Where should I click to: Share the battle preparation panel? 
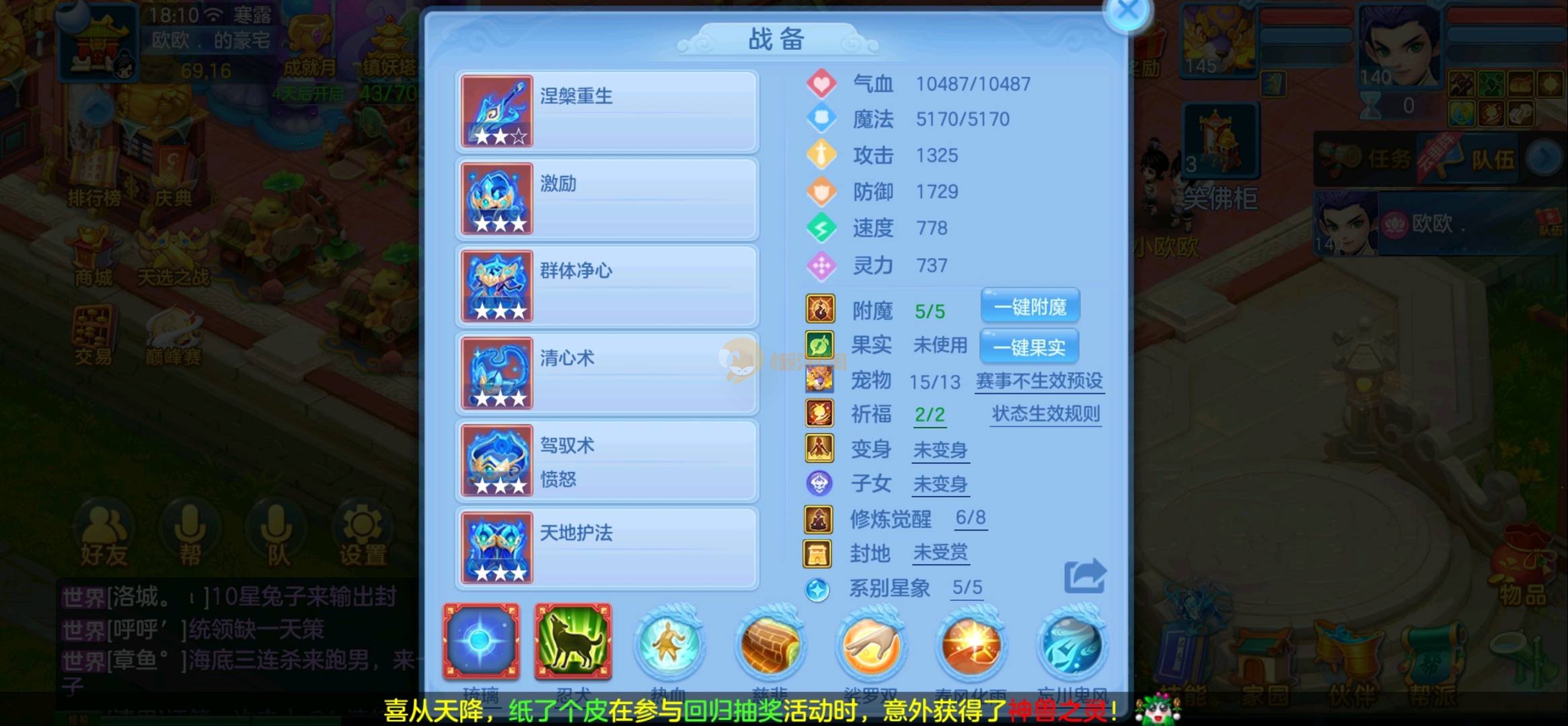point(1084,576)
